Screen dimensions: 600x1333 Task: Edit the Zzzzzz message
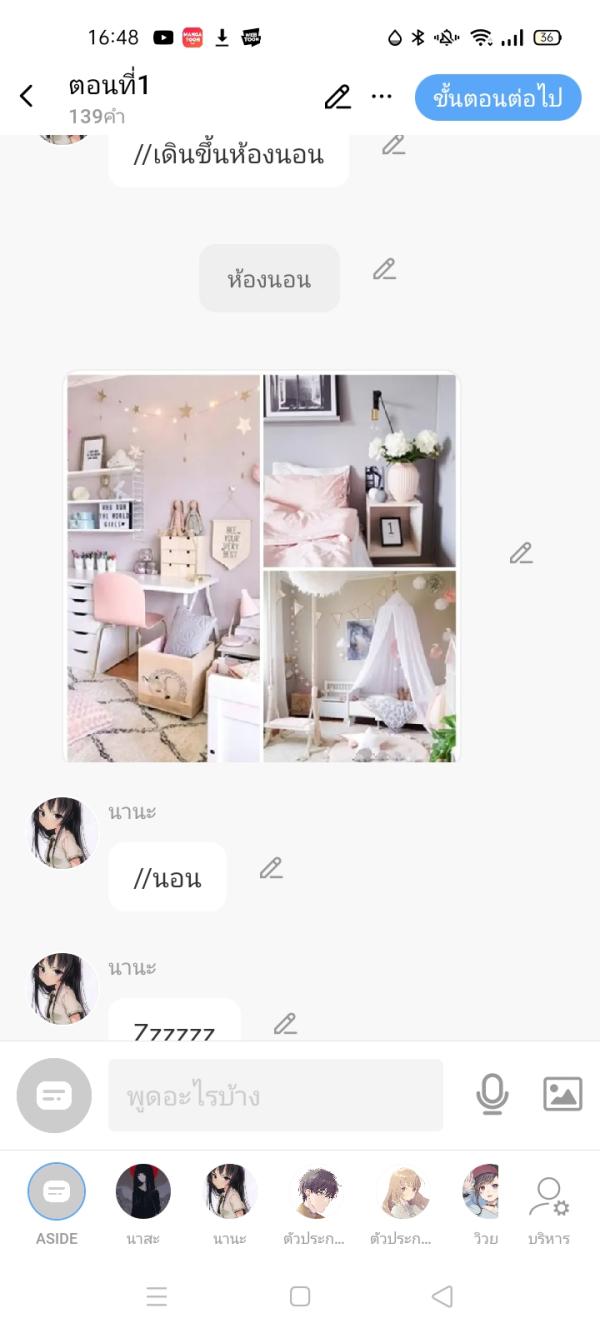285,1024
